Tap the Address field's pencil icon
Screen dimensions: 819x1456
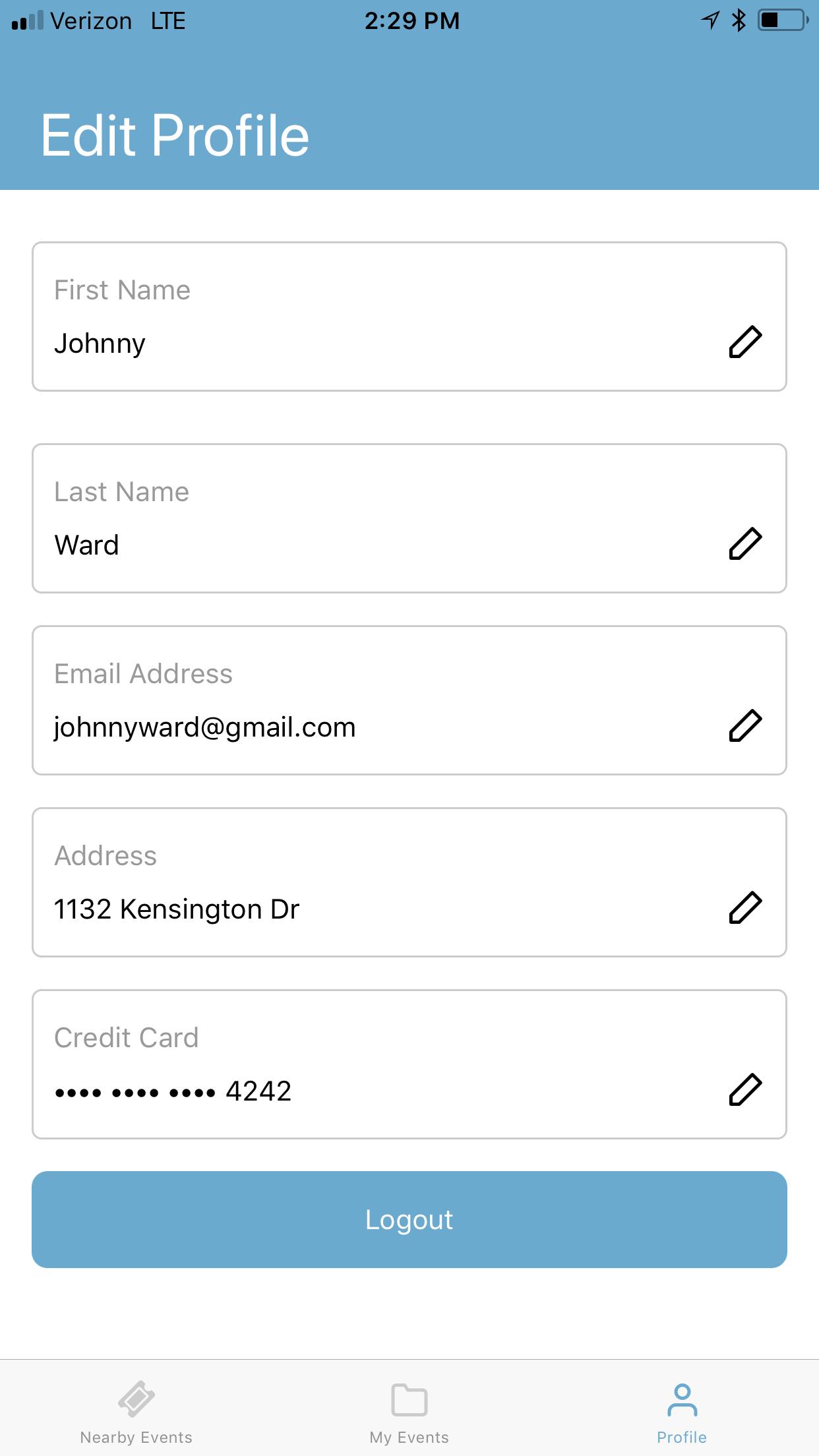click(x=745, y=907)
